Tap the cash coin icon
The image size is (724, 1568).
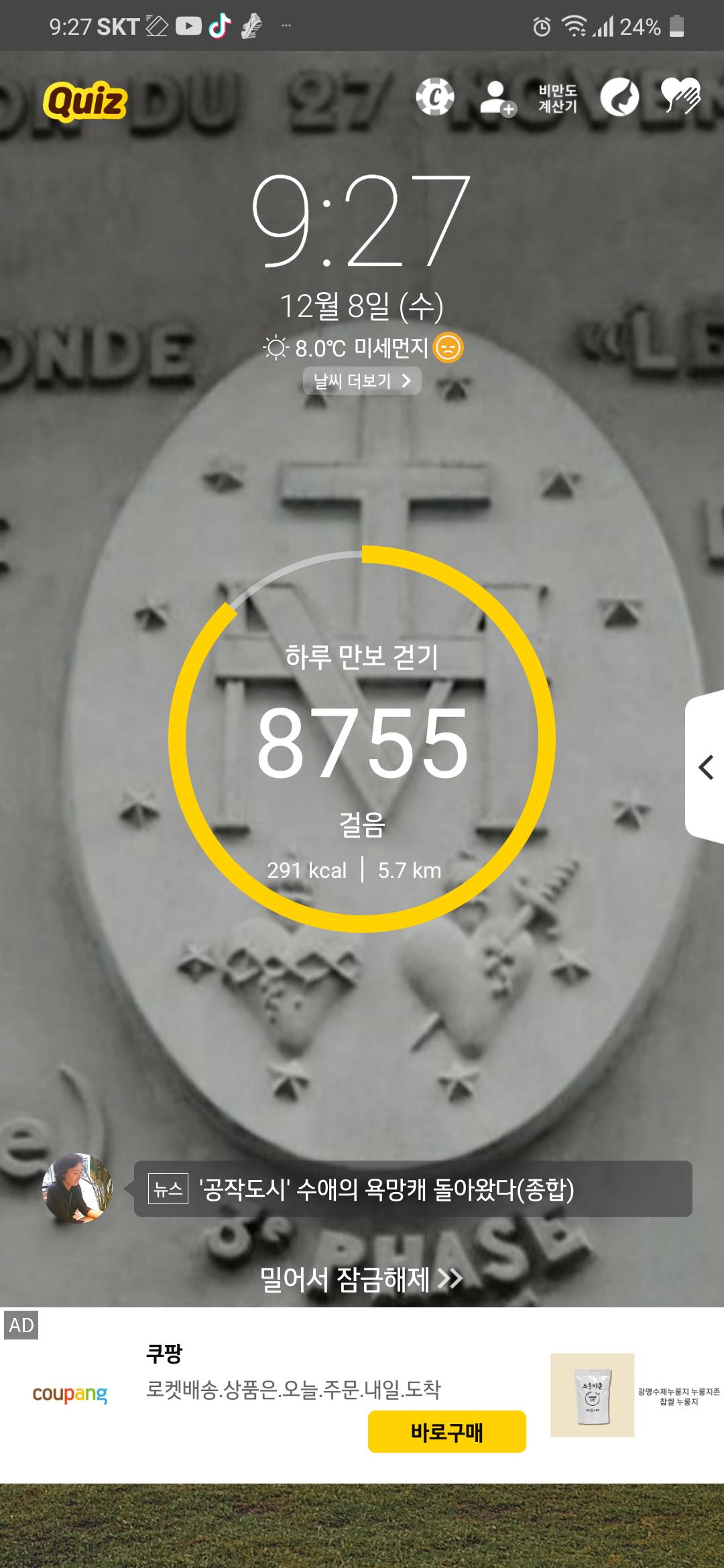(434, 98)
